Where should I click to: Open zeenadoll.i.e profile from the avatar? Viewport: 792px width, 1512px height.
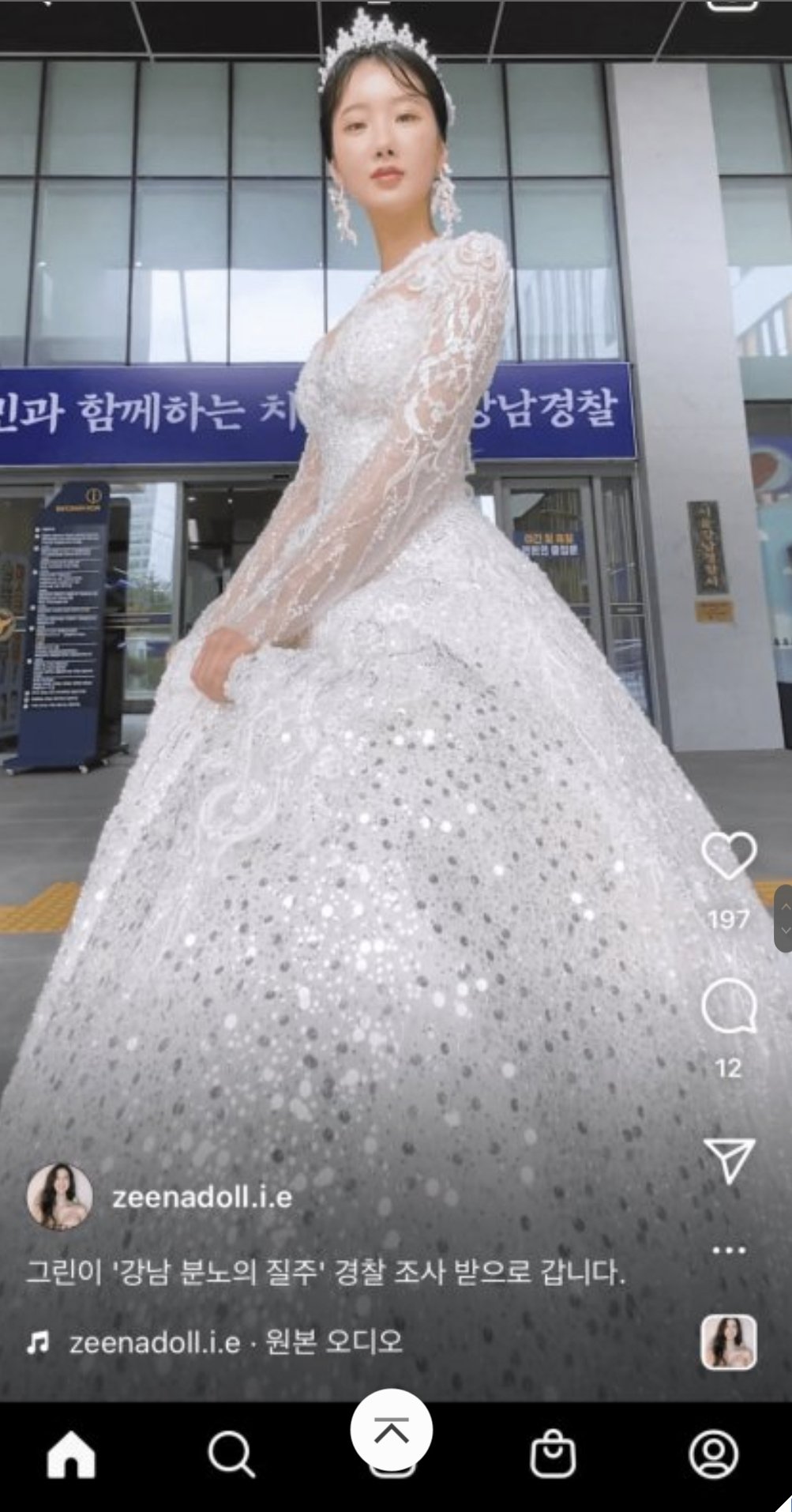pyautogui.click(x=59, y=1196)
